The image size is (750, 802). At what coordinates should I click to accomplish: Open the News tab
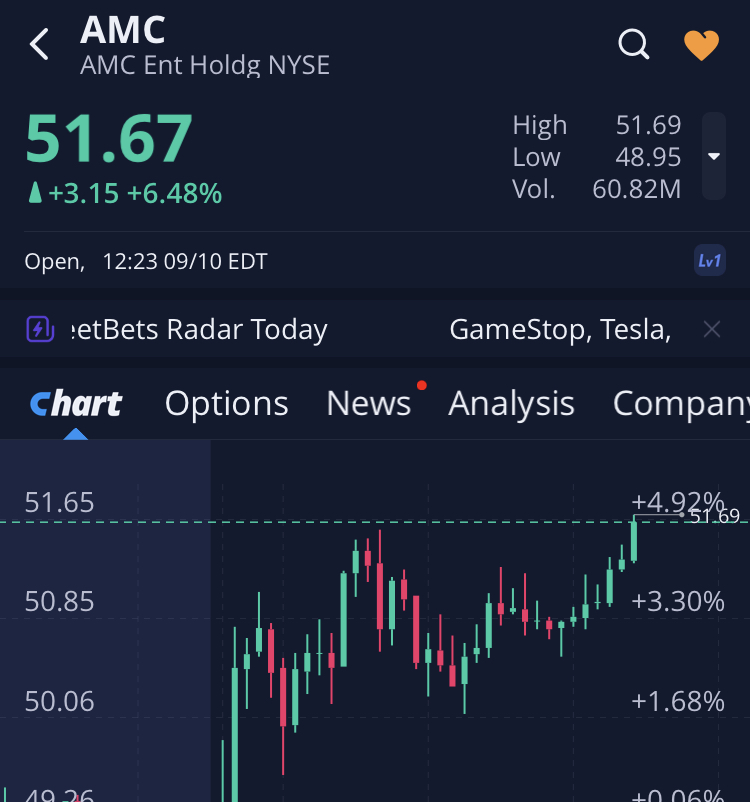tap(369, 403)
